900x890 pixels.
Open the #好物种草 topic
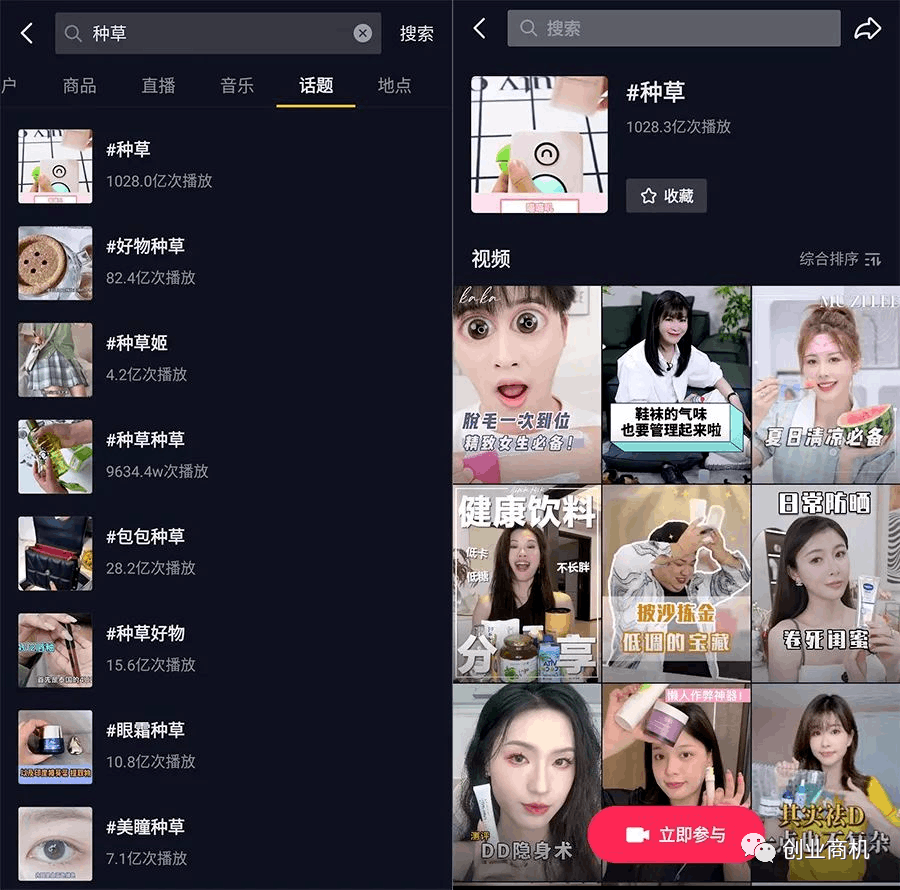click(145, 246)
